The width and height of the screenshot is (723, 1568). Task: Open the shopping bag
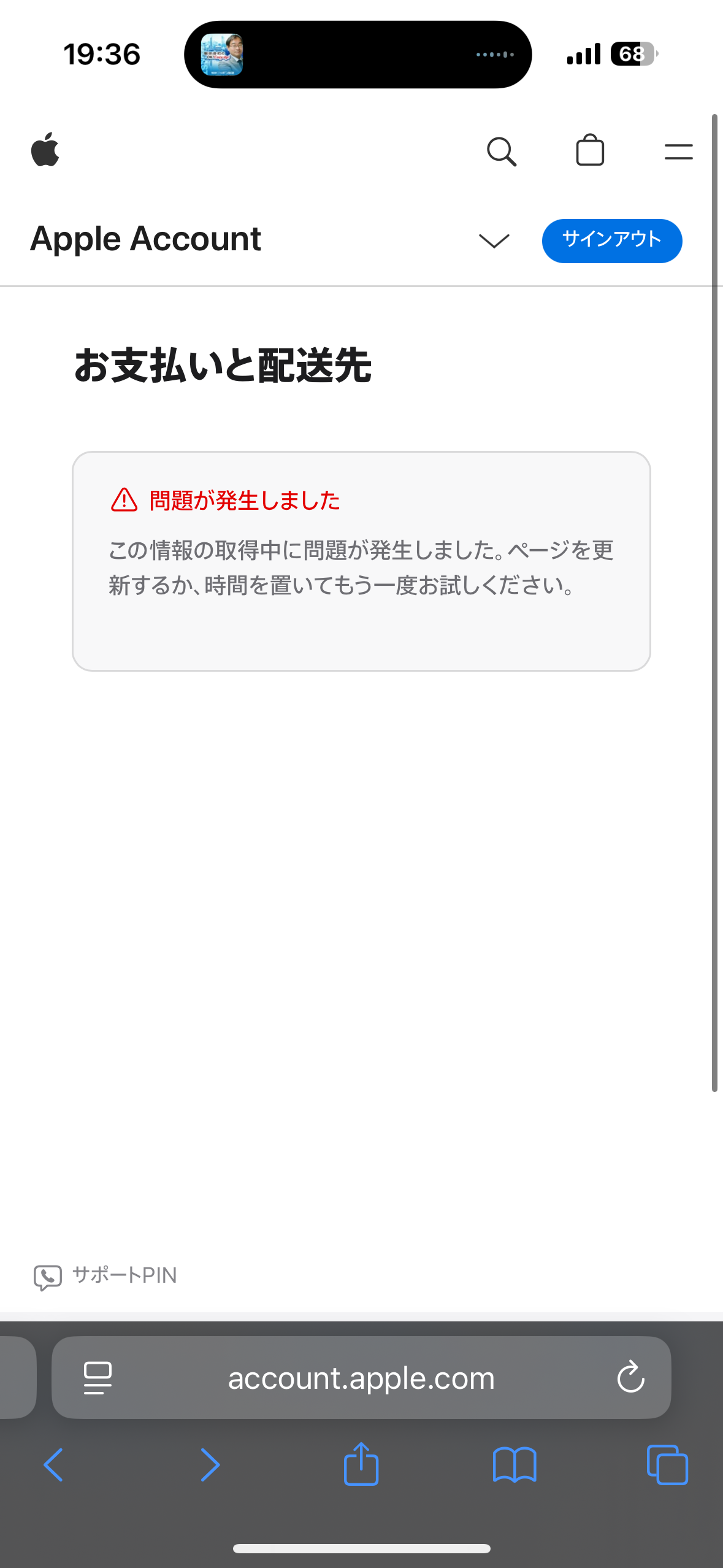(x=590, y=151)
